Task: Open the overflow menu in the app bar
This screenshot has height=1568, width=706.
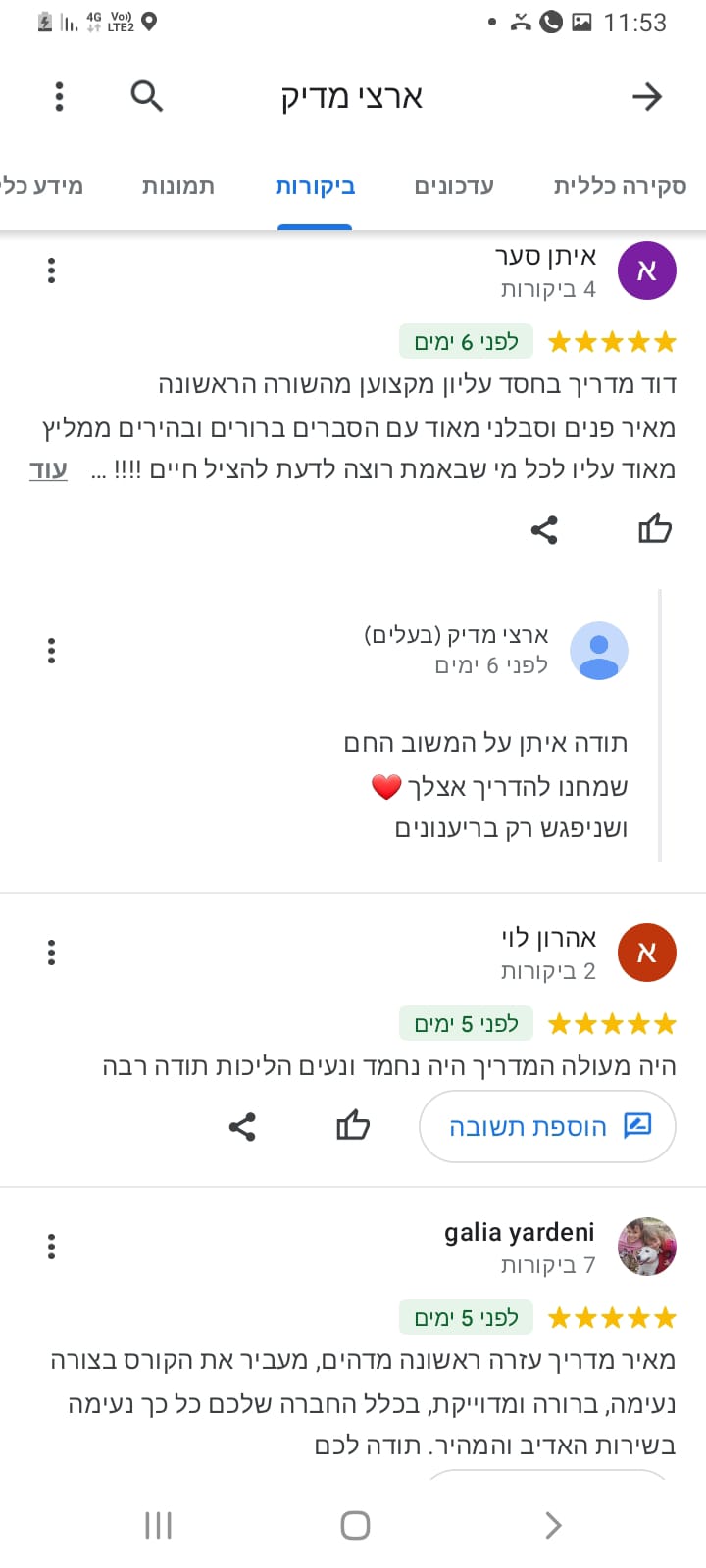Action: [x=60, y=96]
